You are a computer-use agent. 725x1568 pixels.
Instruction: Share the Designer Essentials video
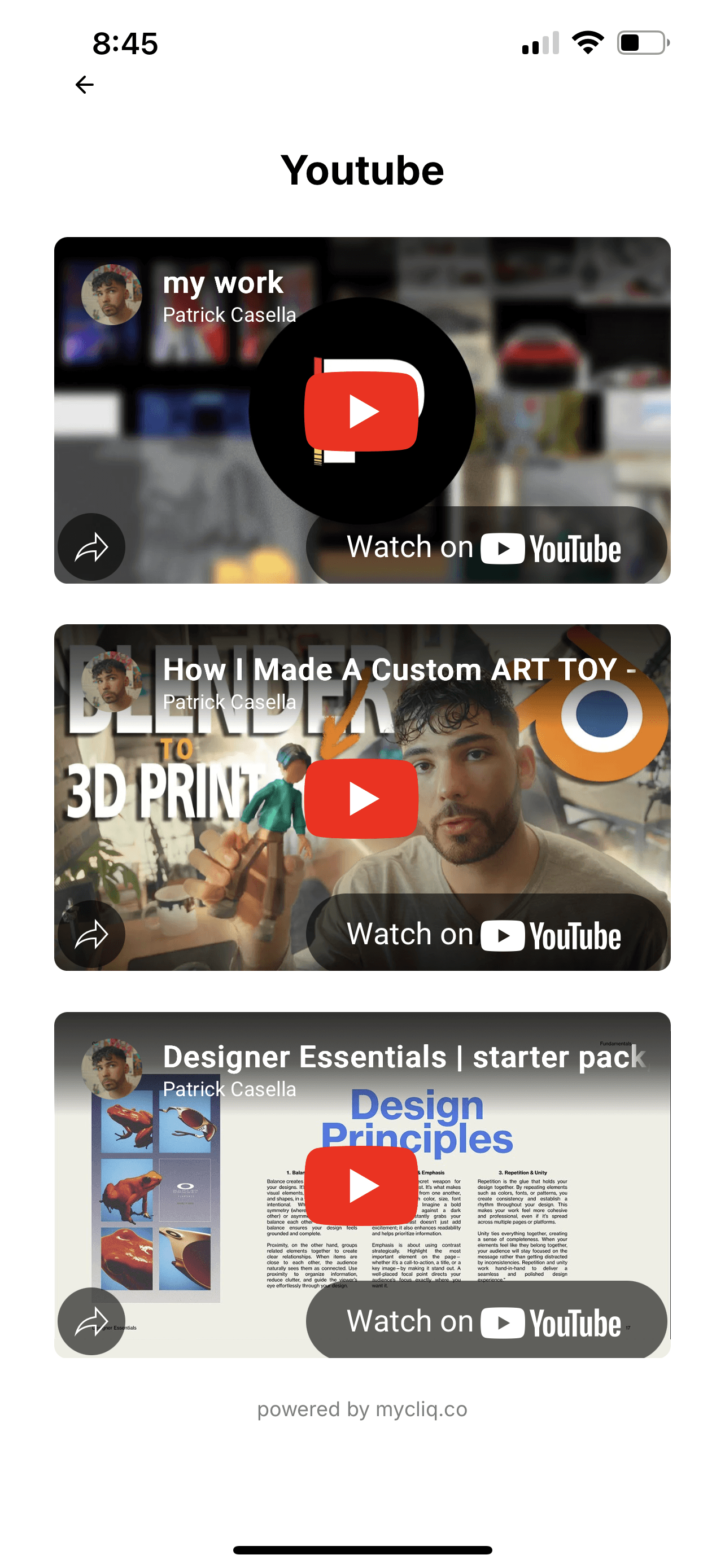[x=91, y=1321]
